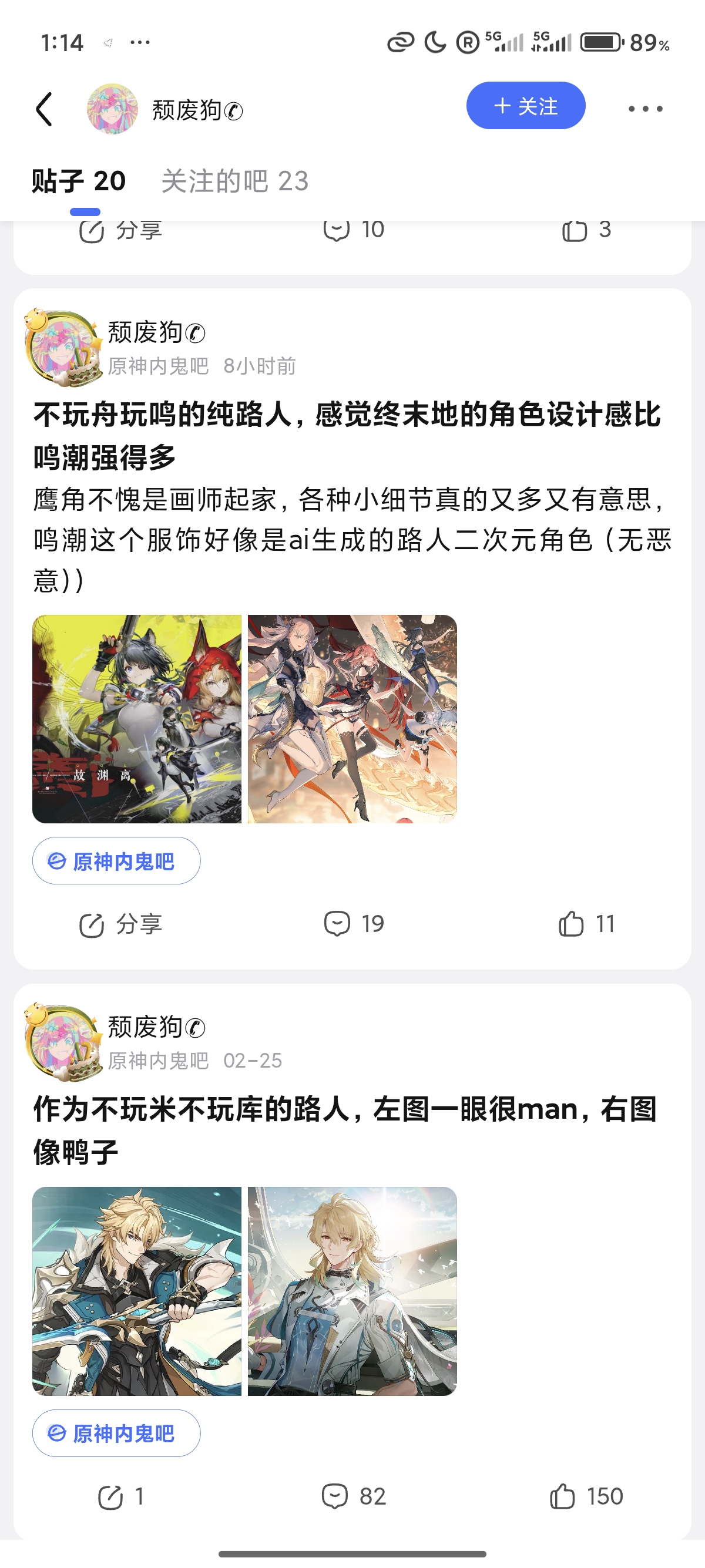This screenshot has height=1568, width=705.
Task: Like the post with 11 likes
Action: 587,924
